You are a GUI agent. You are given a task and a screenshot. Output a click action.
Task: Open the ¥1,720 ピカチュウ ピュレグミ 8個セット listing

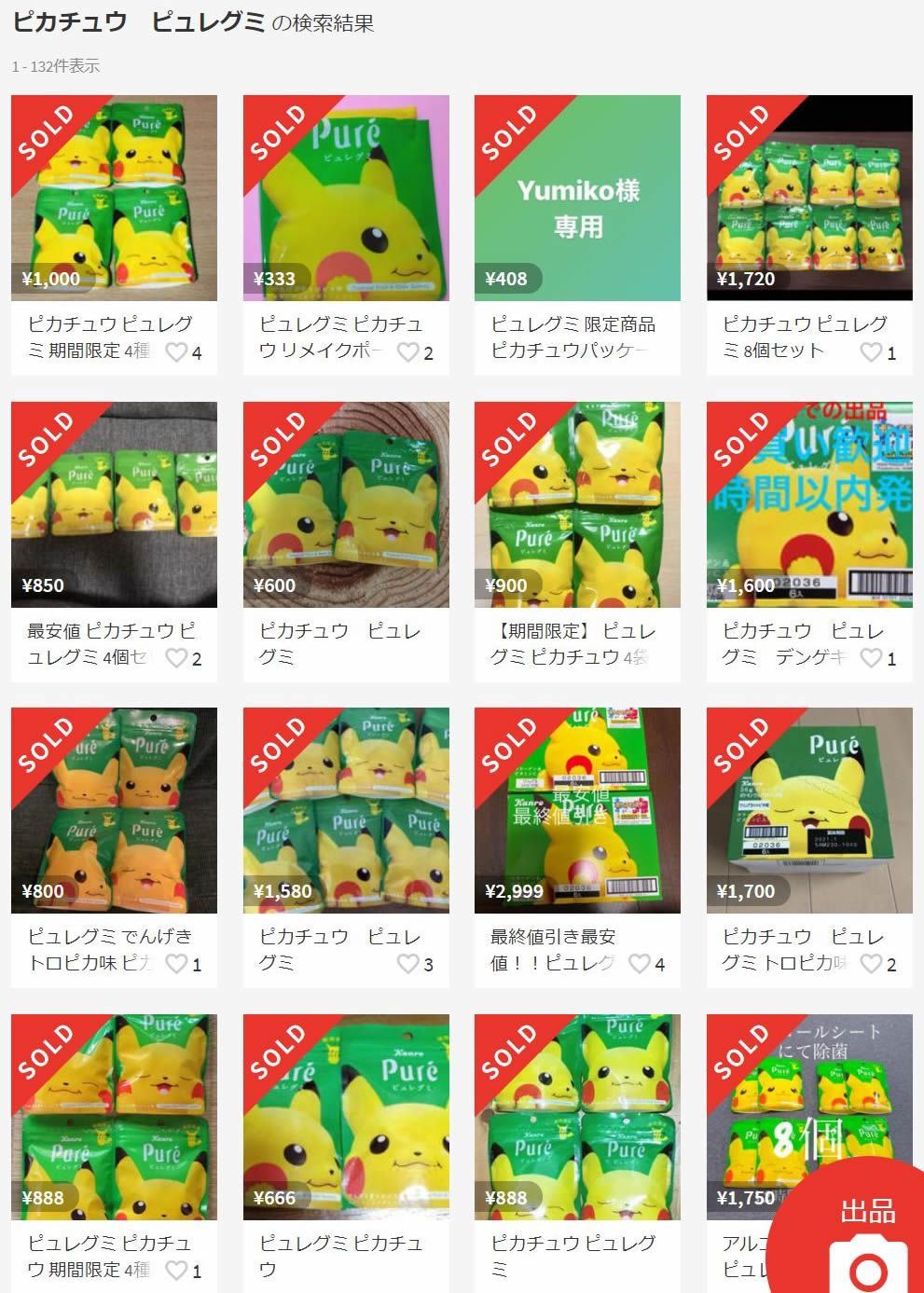point(809,198)
